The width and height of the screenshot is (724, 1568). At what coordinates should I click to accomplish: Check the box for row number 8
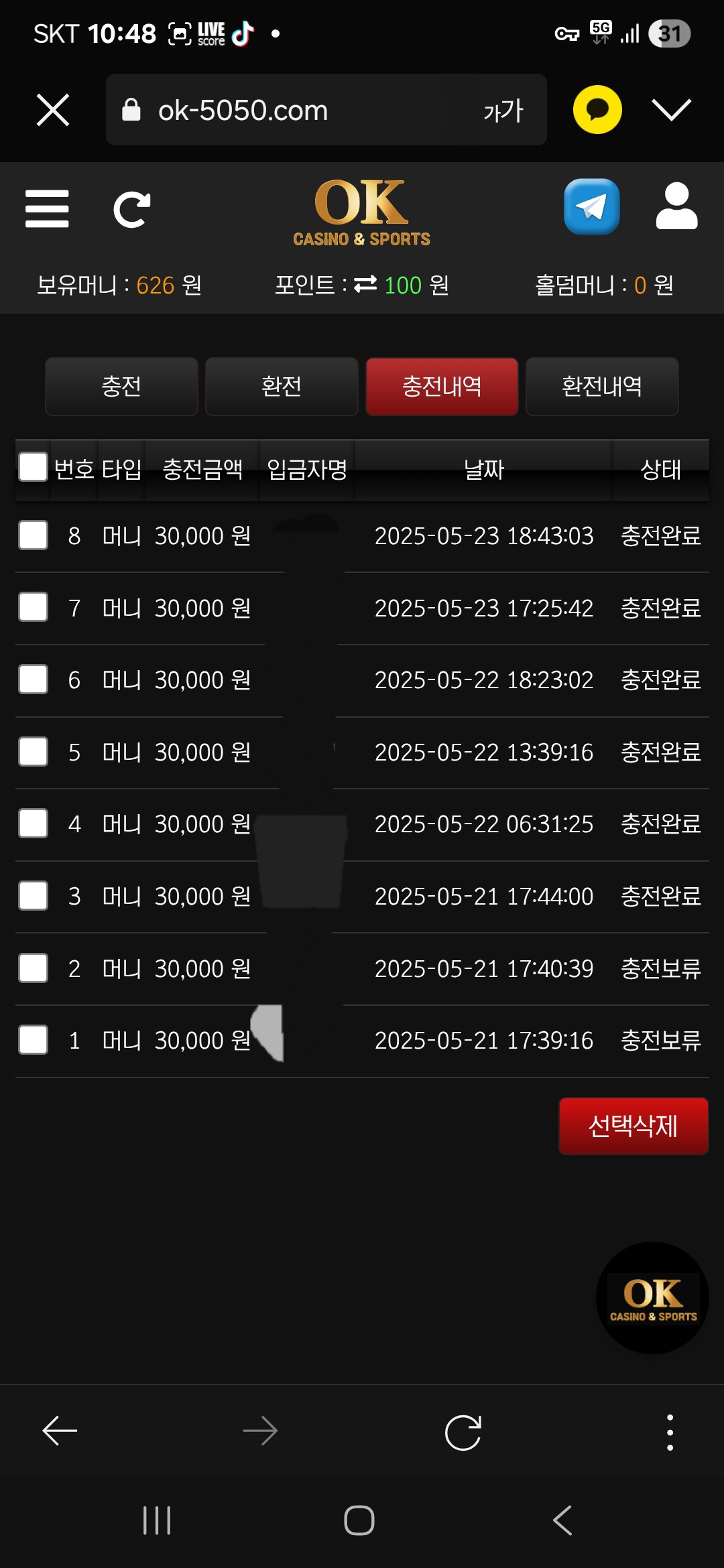[33, 535]
